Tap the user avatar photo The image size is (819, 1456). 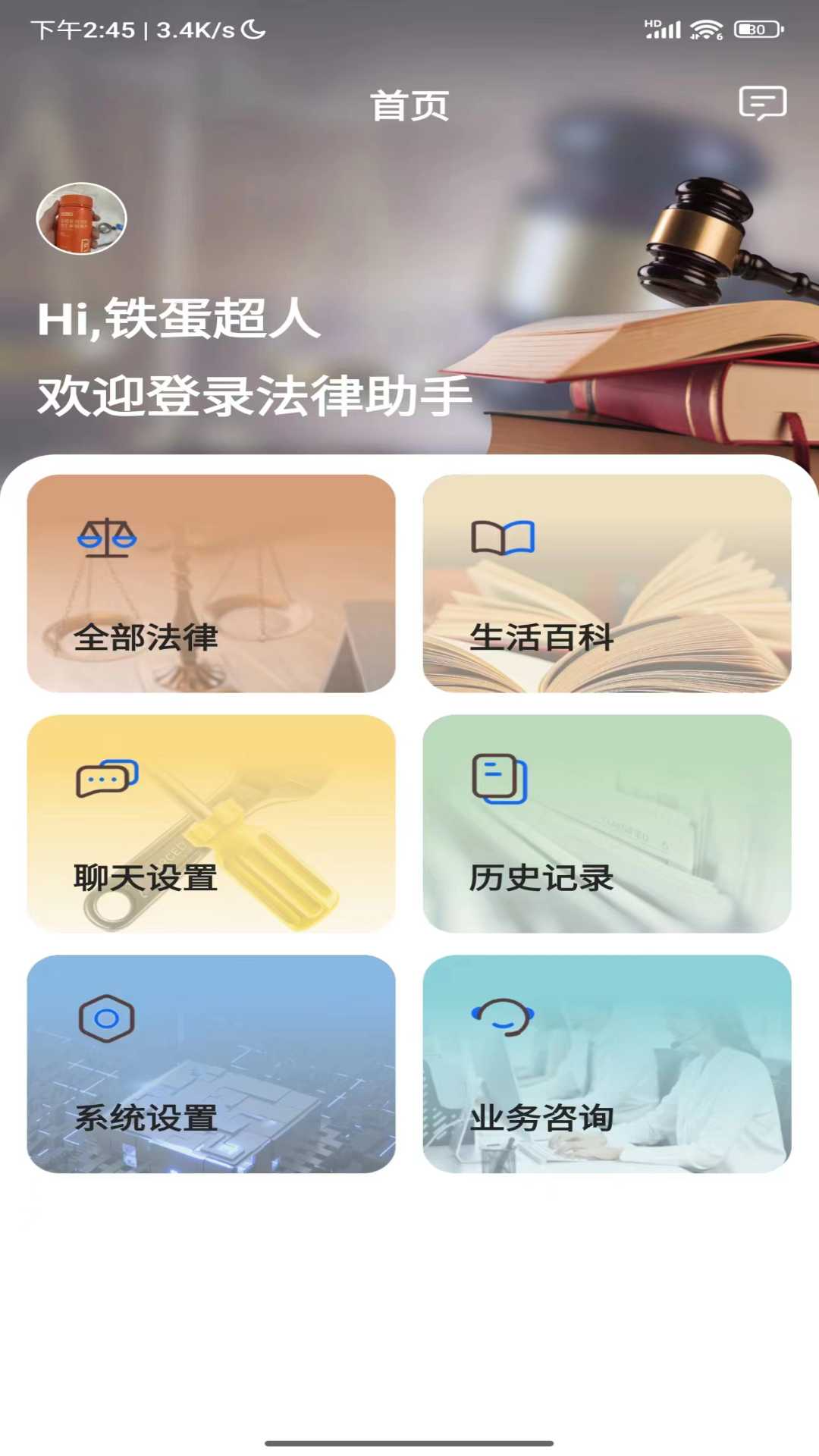[x=80, y=218]
